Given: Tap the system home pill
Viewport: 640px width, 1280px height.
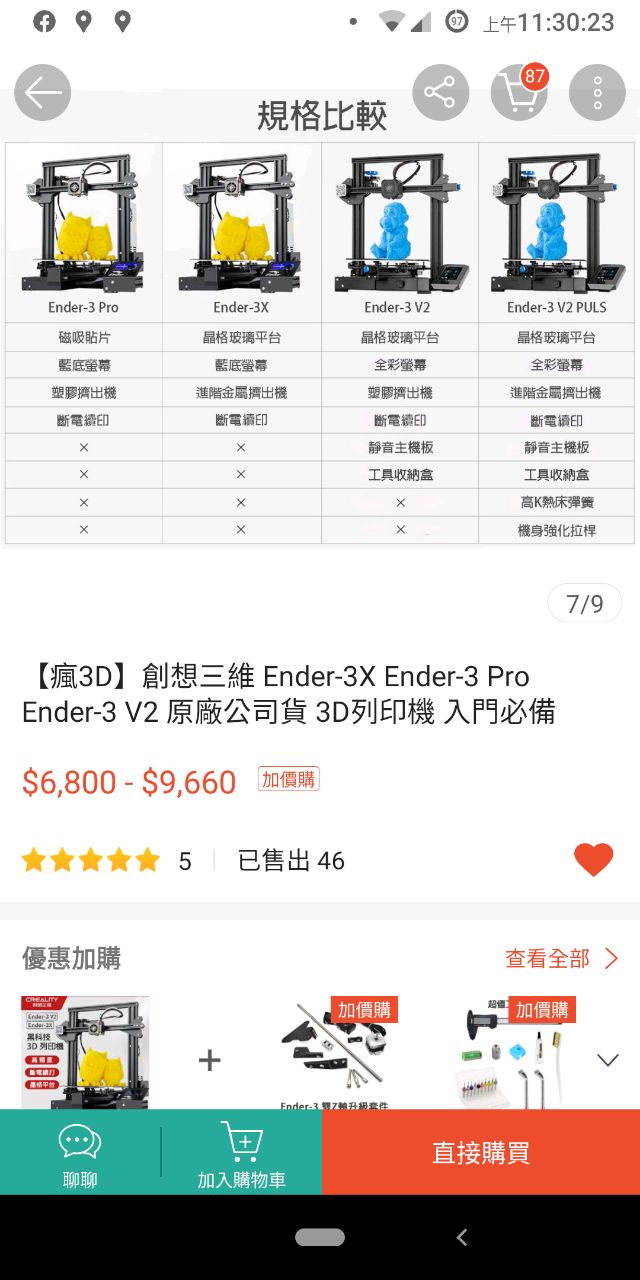Looking at the screenshot, I should point(320,1237).
